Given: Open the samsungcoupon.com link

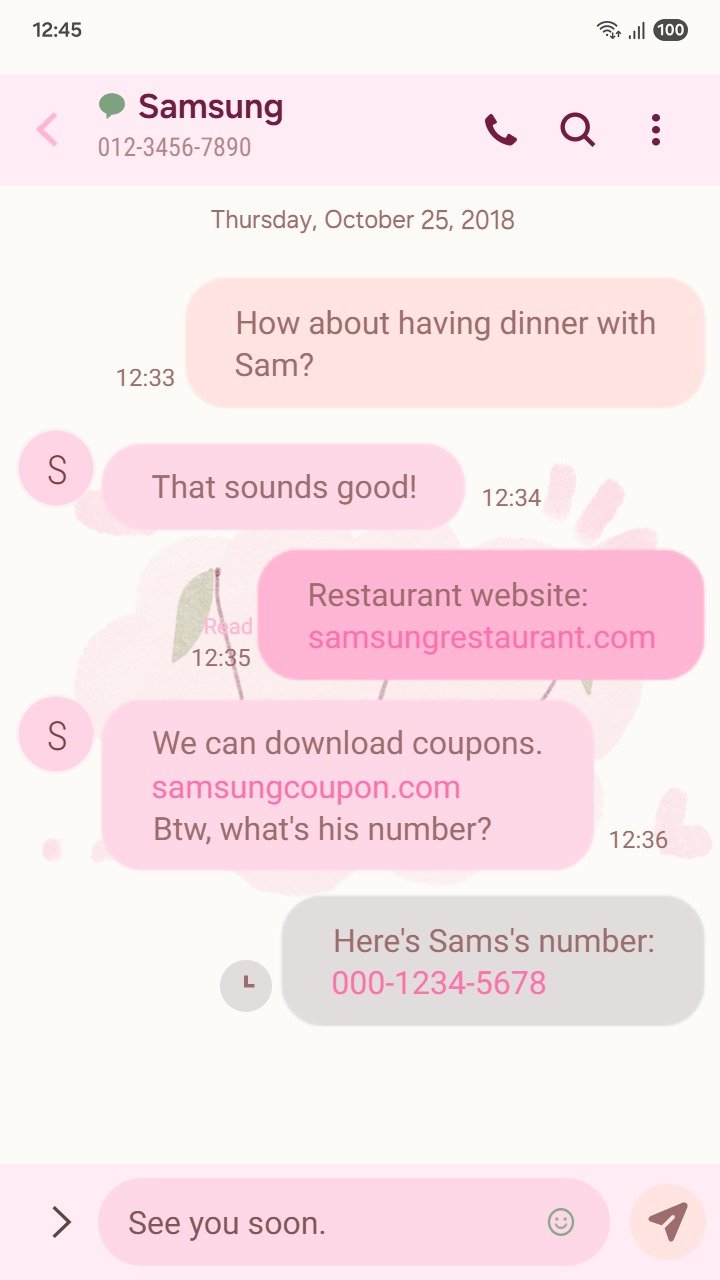Looking at the screenshot, I should pyautogui.click(x=306, y=787).
